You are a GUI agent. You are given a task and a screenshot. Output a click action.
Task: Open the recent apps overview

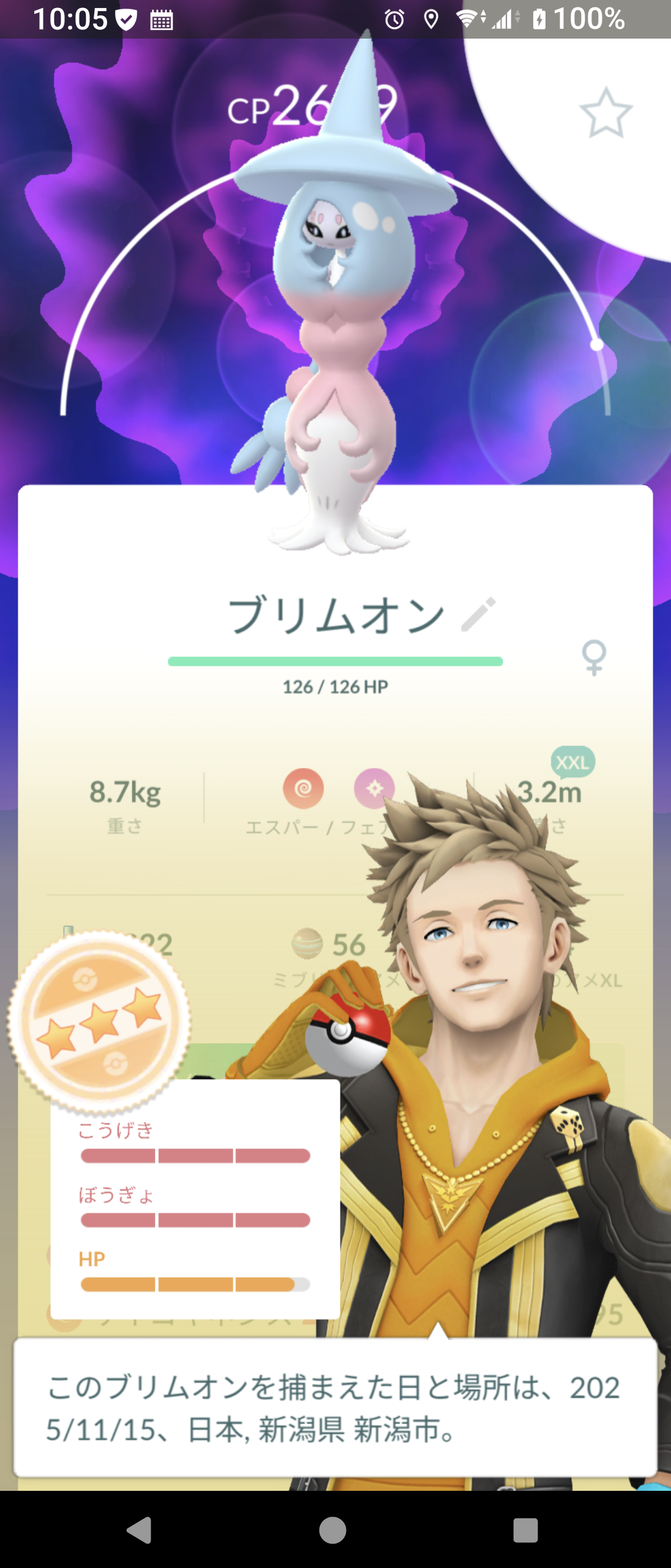click(525, 1530)
